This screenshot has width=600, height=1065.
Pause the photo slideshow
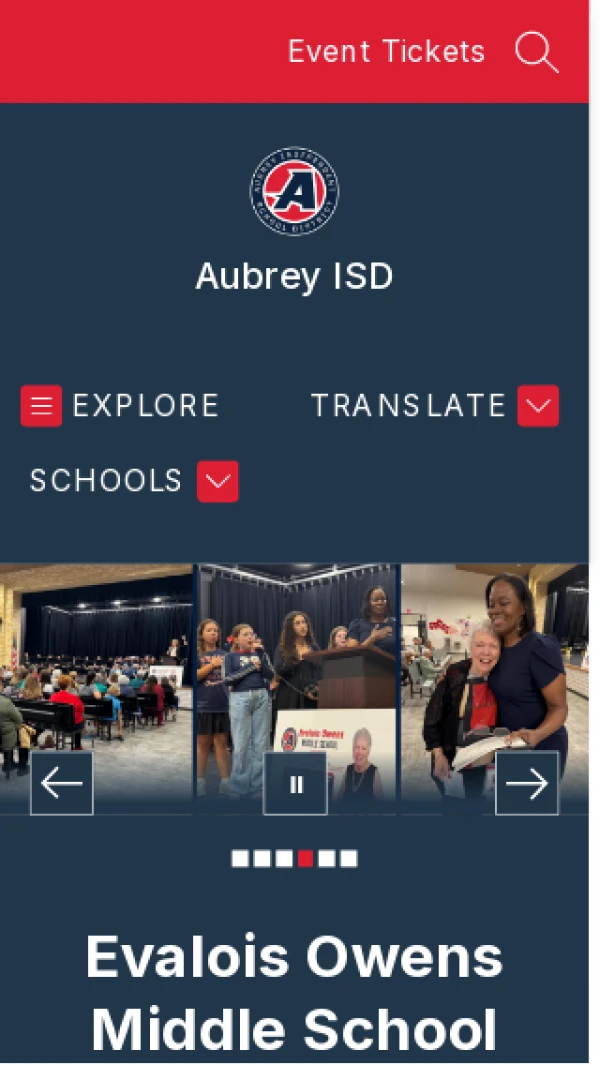coord(295,783)
